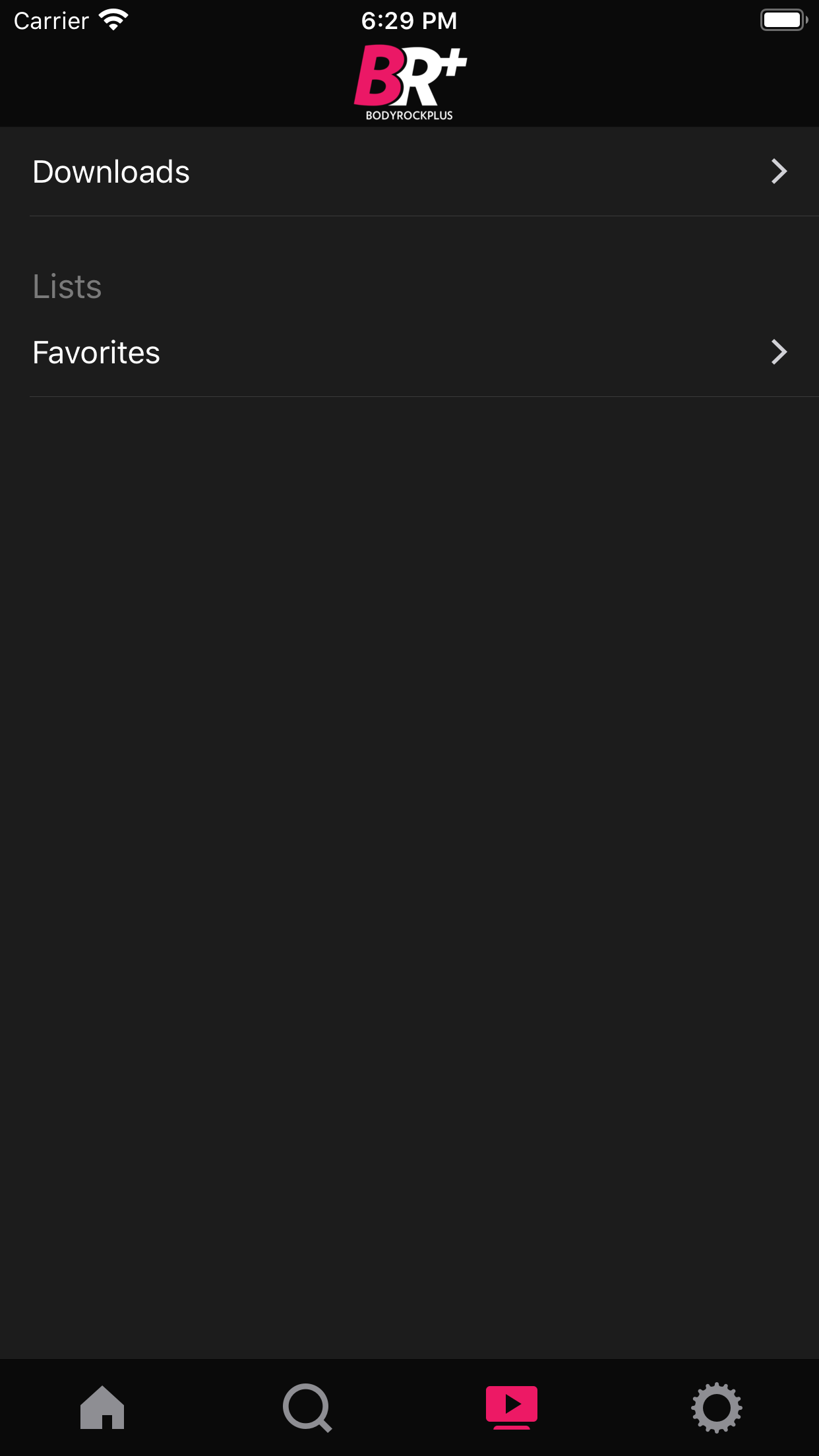Open Settings via the gear icon
Screen dimensions: 819x1456
(x=716, y=1407)
